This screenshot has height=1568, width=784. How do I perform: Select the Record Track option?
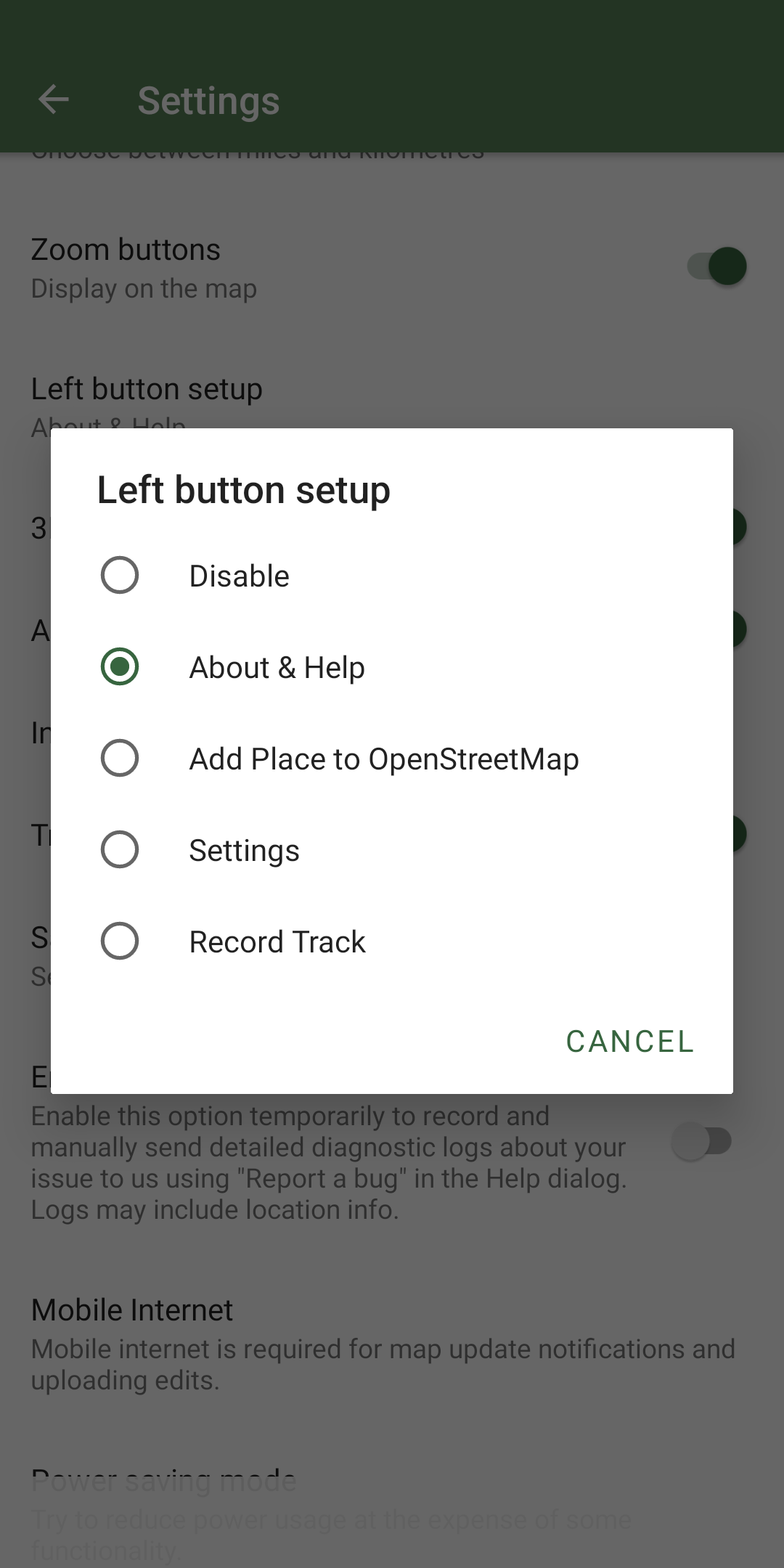click(392, 942)
